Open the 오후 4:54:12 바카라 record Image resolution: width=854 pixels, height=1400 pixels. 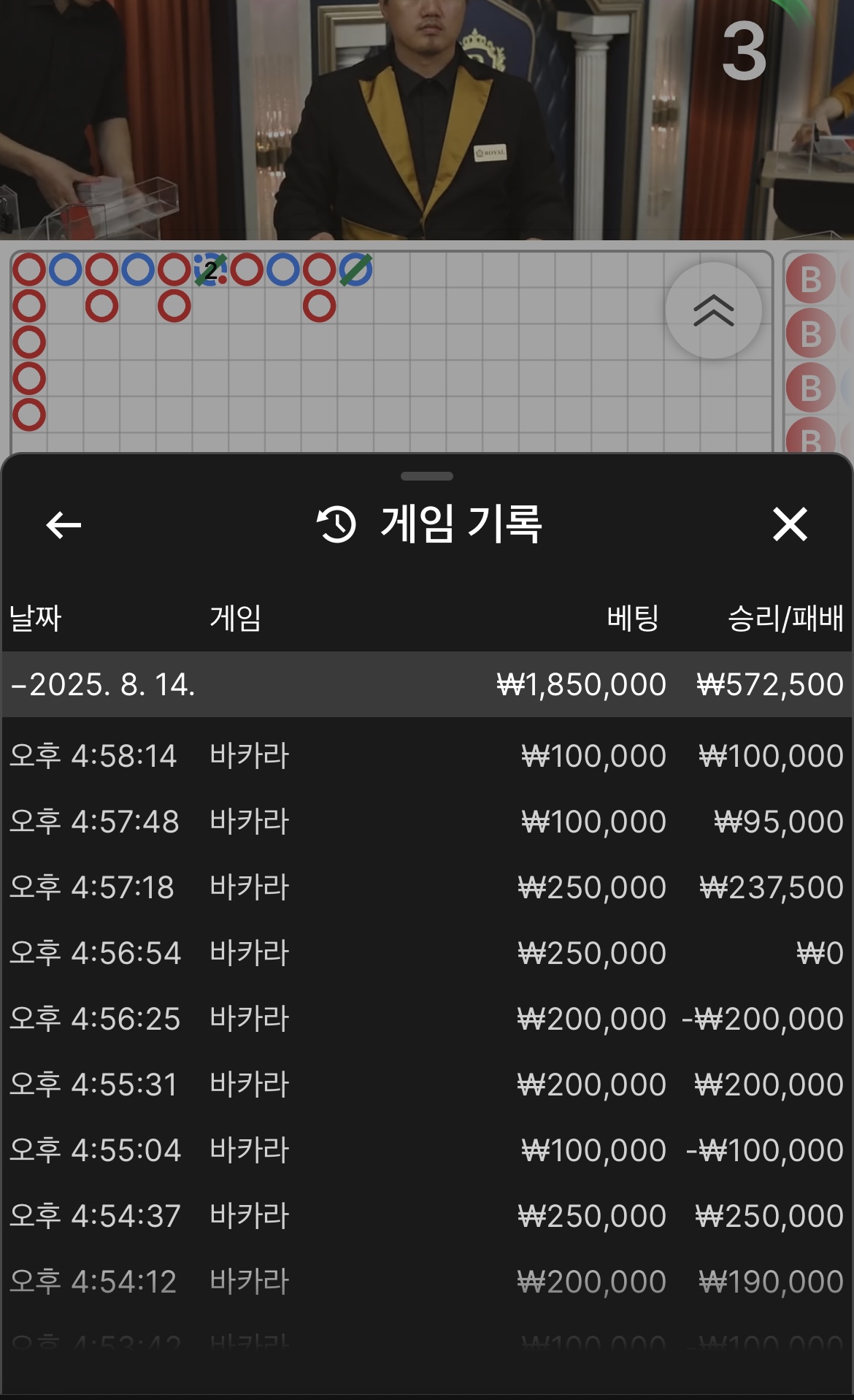427,1281
